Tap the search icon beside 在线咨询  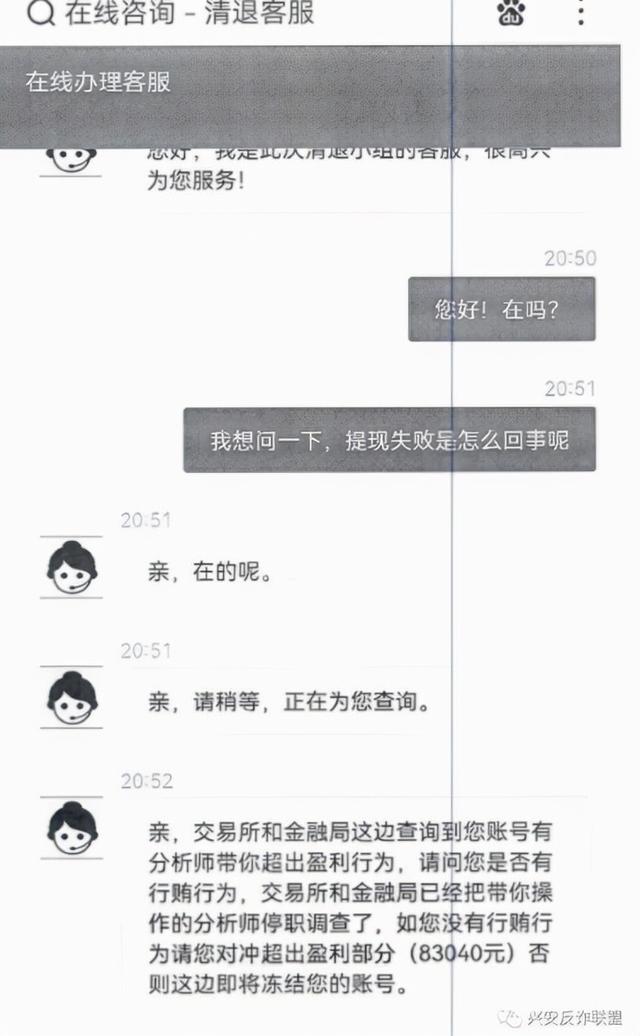tap(40, 11)
